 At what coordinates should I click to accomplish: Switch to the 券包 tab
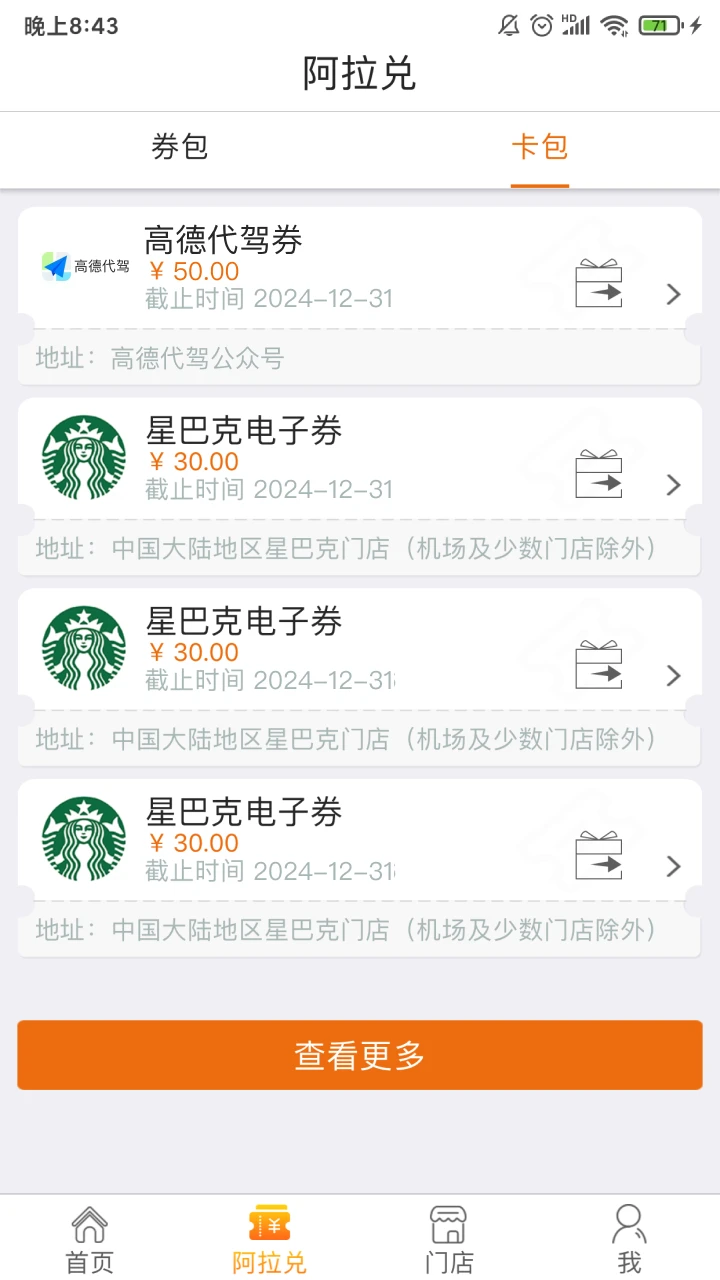pyautogui.click(x=180, y=148)
